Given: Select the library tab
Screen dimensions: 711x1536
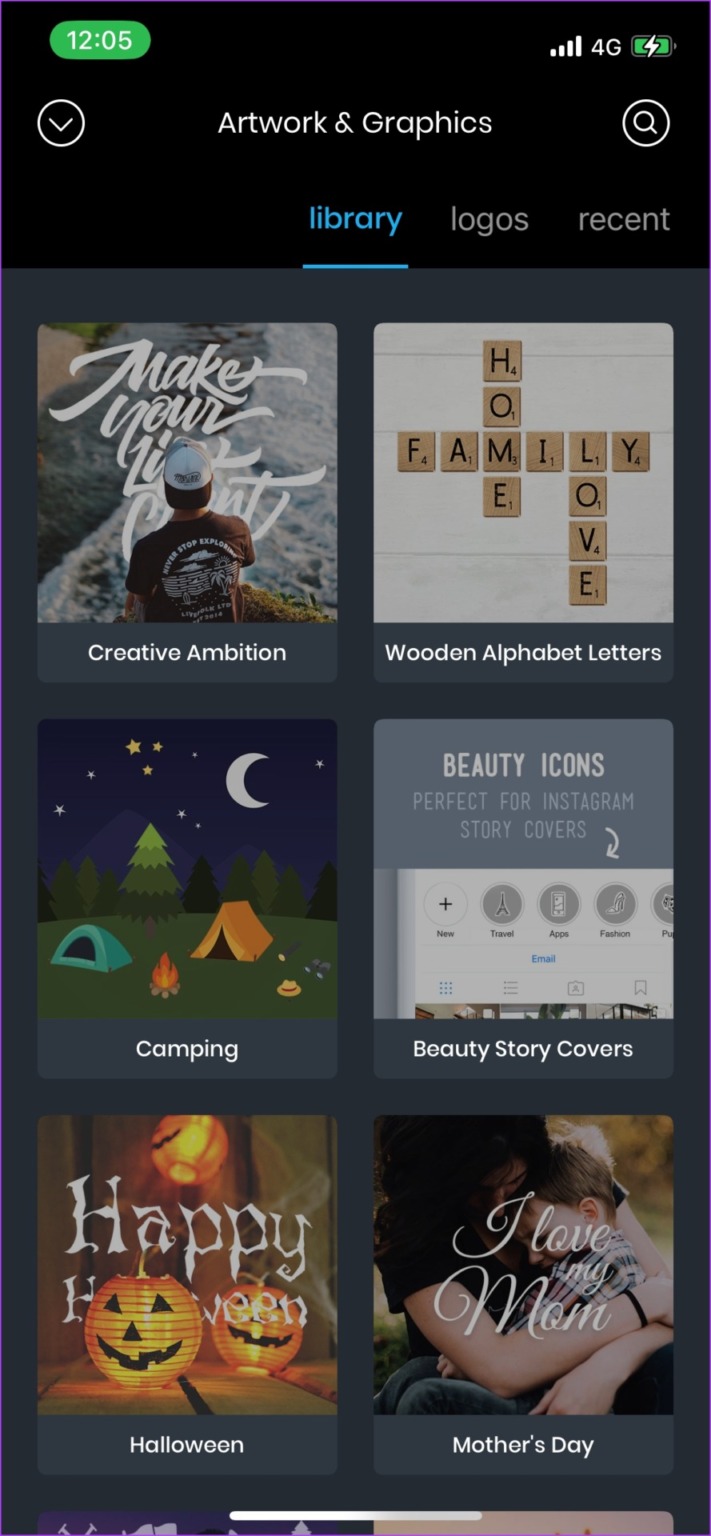Looking at the screenshot, I should 355,220.
